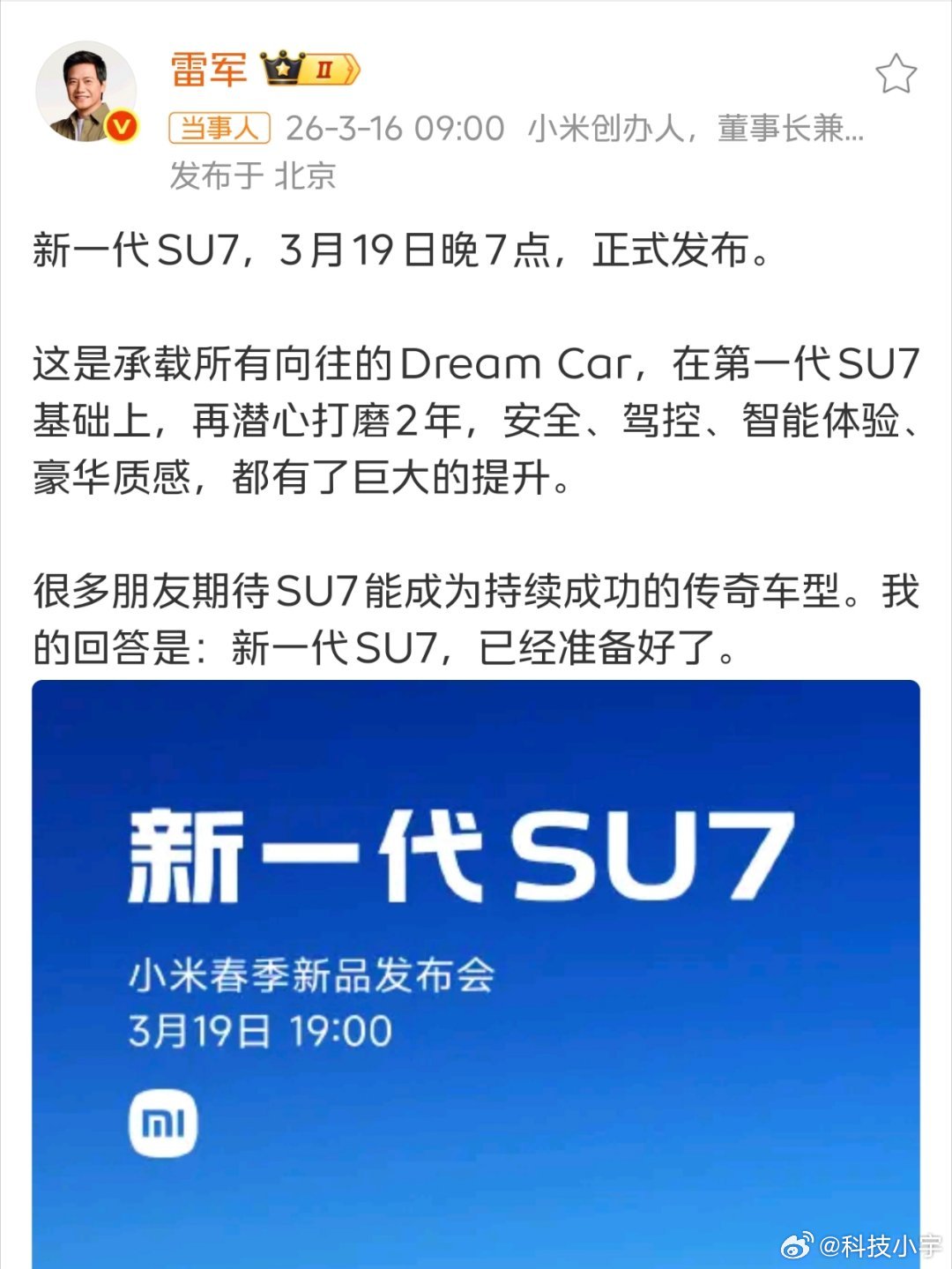The height and width of the screenshot is (1269, 952).
Task: Open the username 雷军 profile page
Action: tap(209, 71)
